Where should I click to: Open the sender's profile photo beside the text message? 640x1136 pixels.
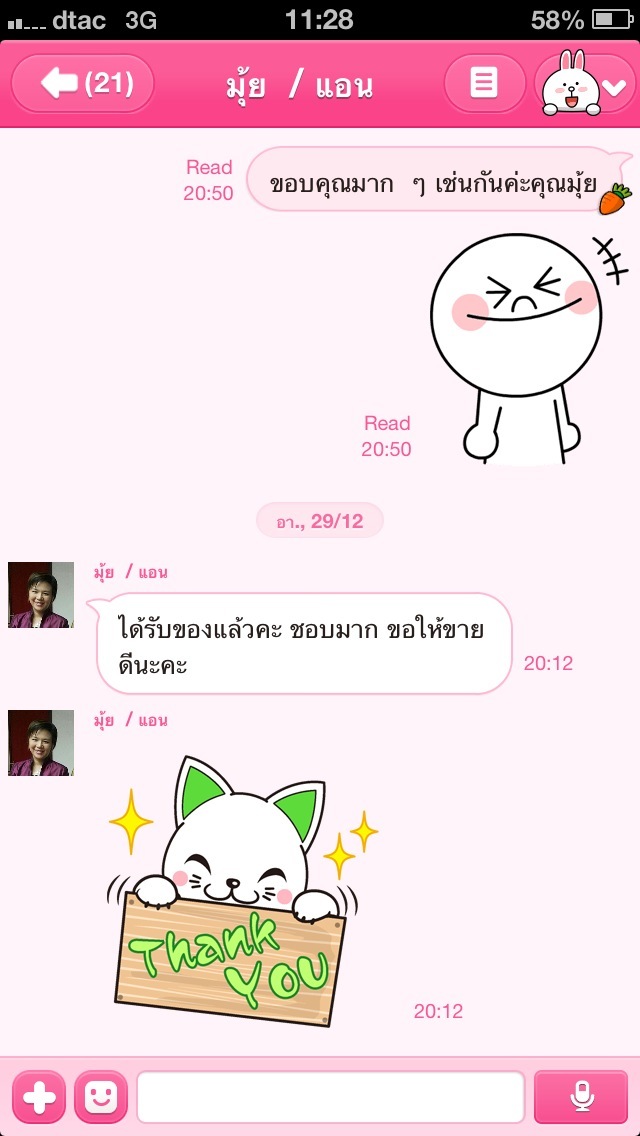tap(41, 595)
